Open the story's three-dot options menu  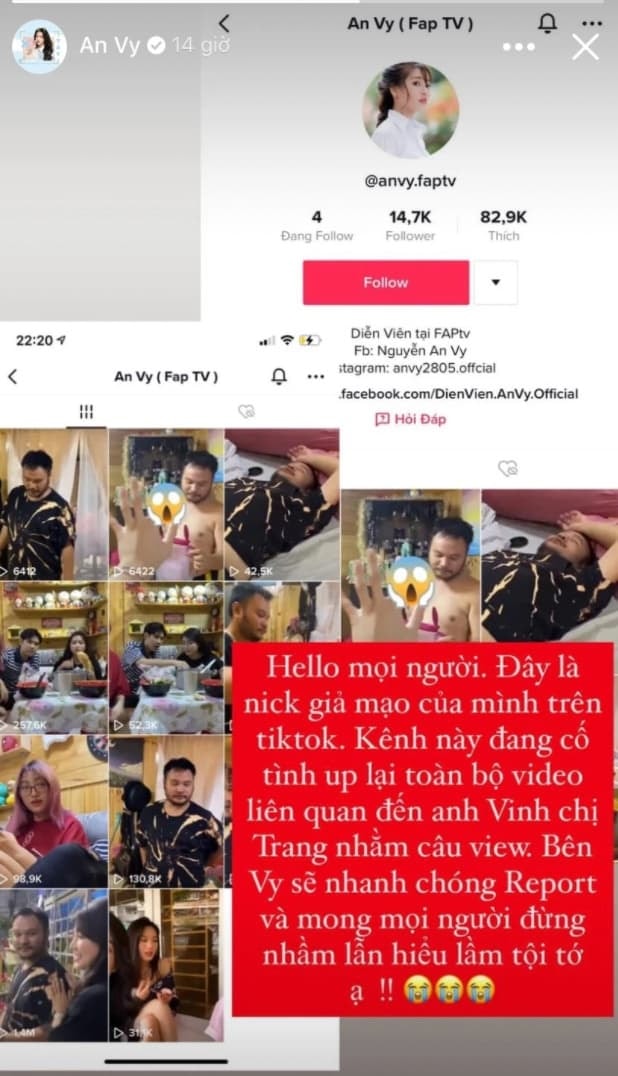518,47
